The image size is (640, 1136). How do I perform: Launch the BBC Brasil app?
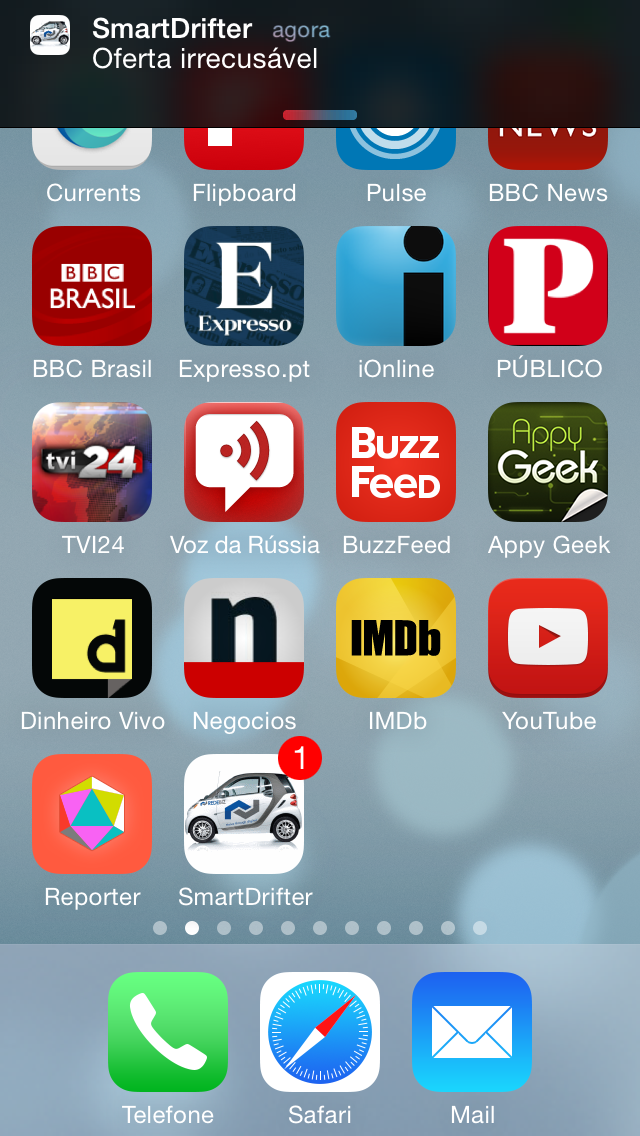click(x=92, y=286)
